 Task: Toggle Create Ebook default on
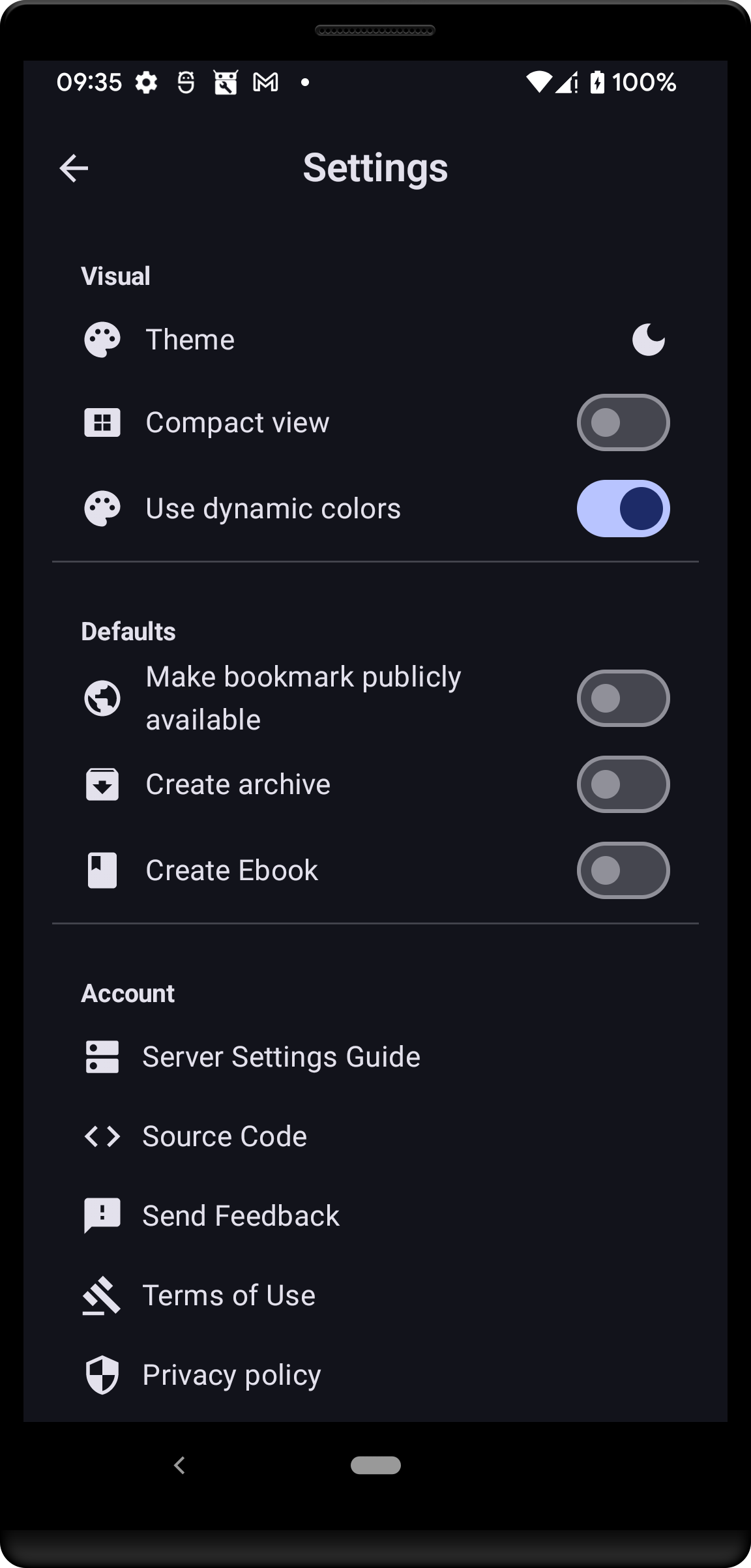(x=623, y=870)
